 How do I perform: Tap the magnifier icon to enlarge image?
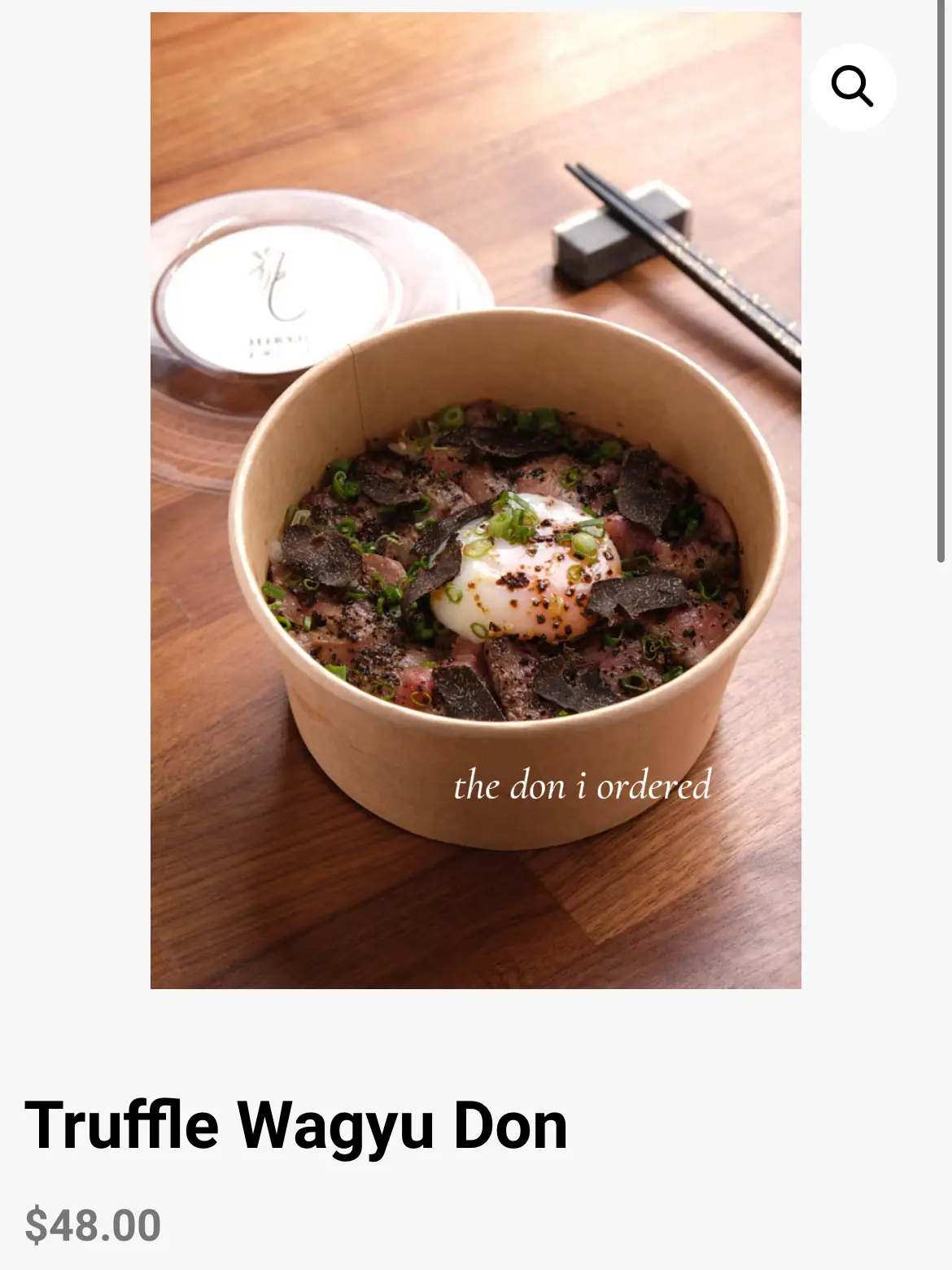click(853, 86)
